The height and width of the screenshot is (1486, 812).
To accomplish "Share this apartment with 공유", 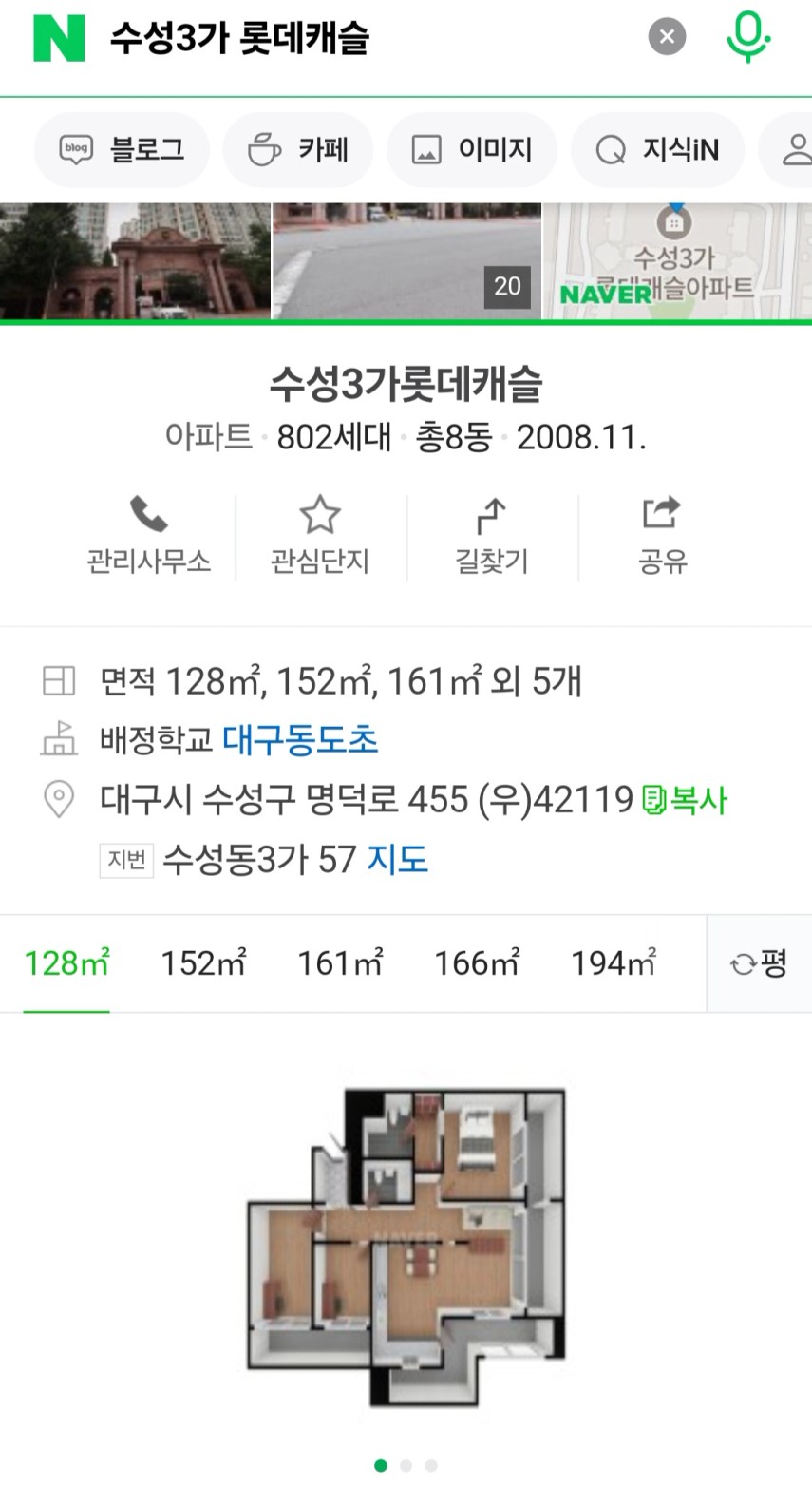I will click(x=662, y=537).
